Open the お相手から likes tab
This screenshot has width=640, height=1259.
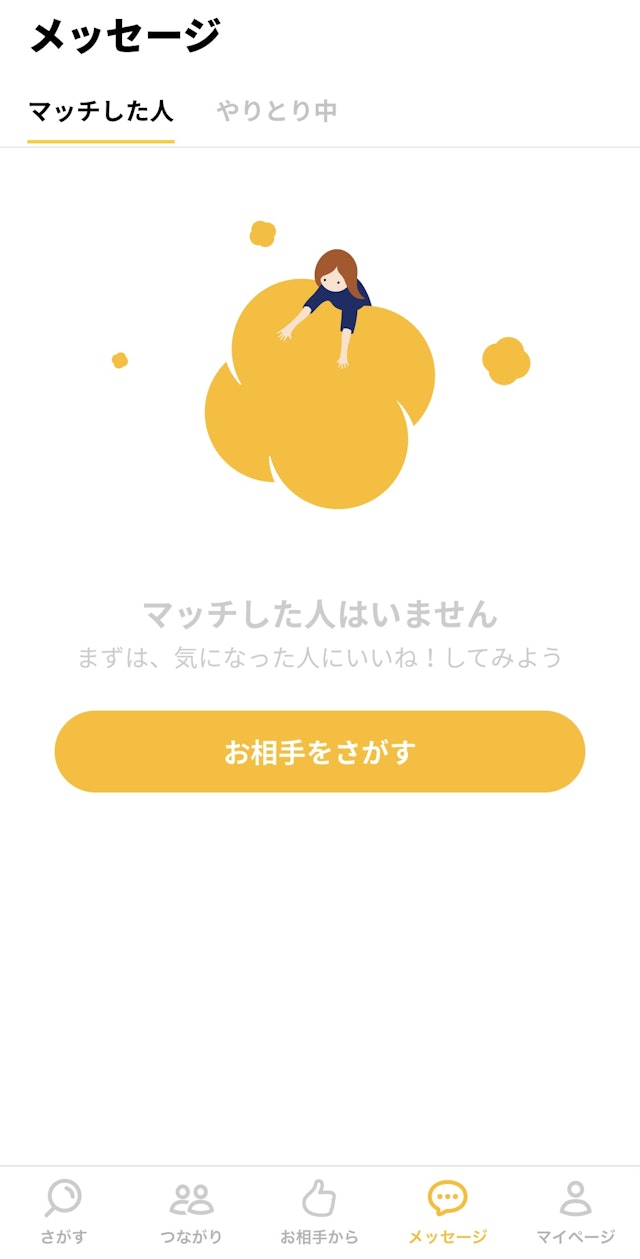[319, 1210]
